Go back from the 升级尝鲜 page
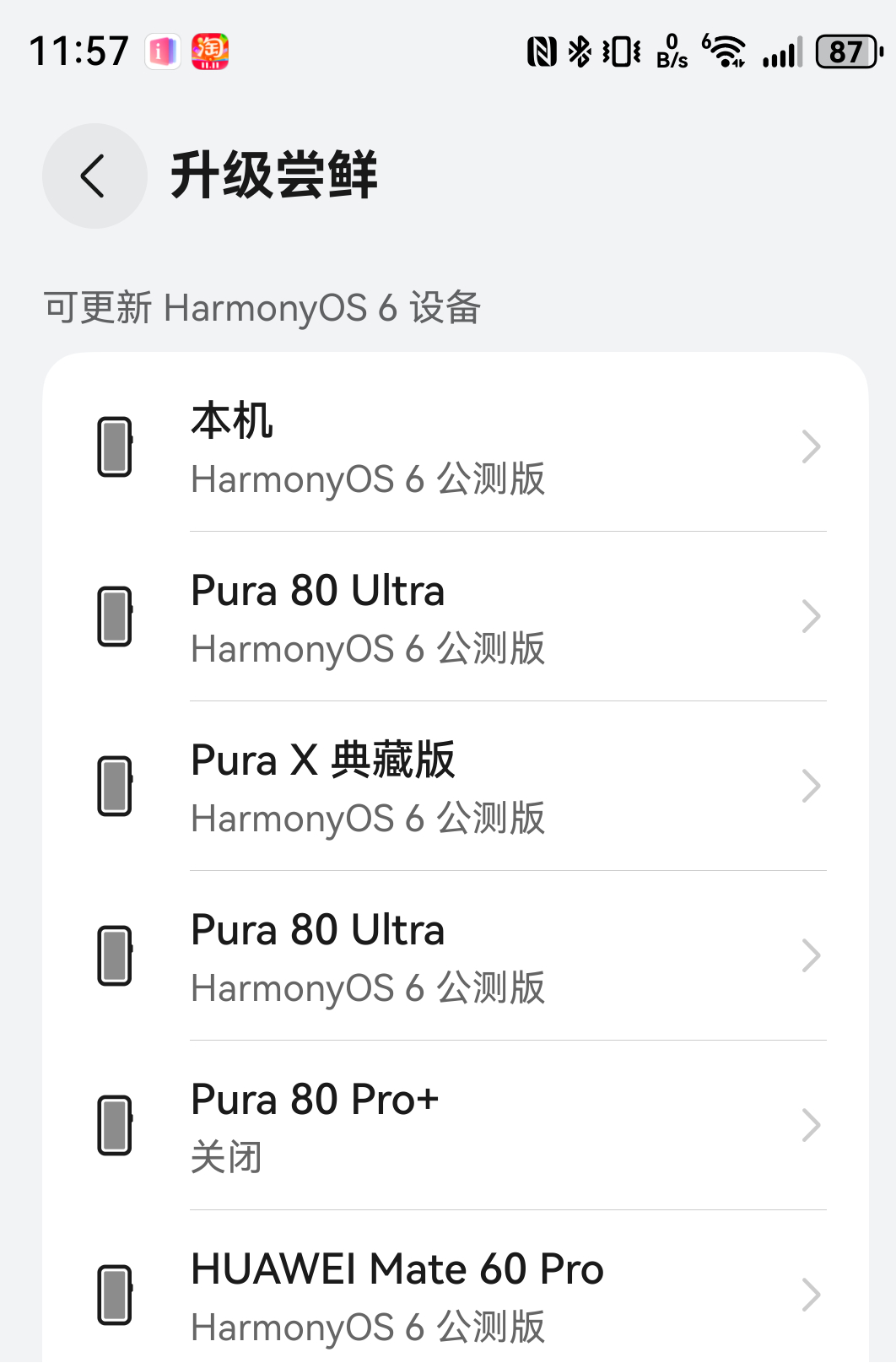The width and height of the screenshot is (896, 1363). coord(94,176)
